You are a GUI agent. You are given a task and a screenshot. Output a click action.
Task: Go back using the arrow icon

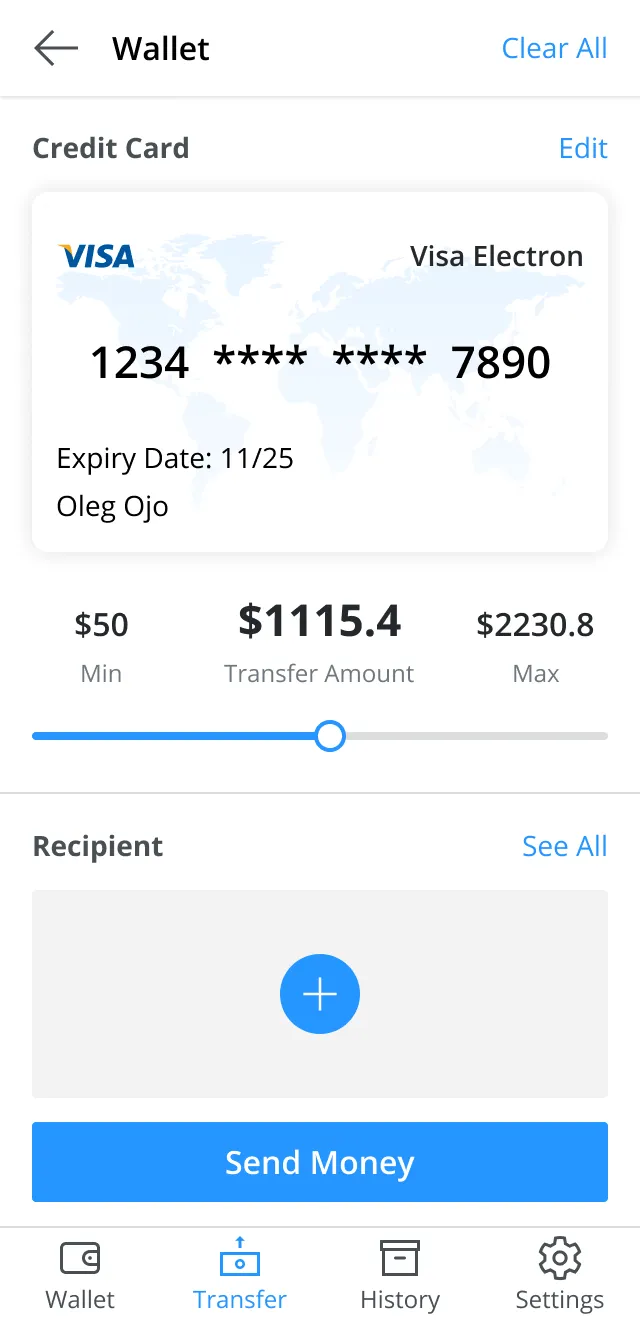click(x=55, y=48)
